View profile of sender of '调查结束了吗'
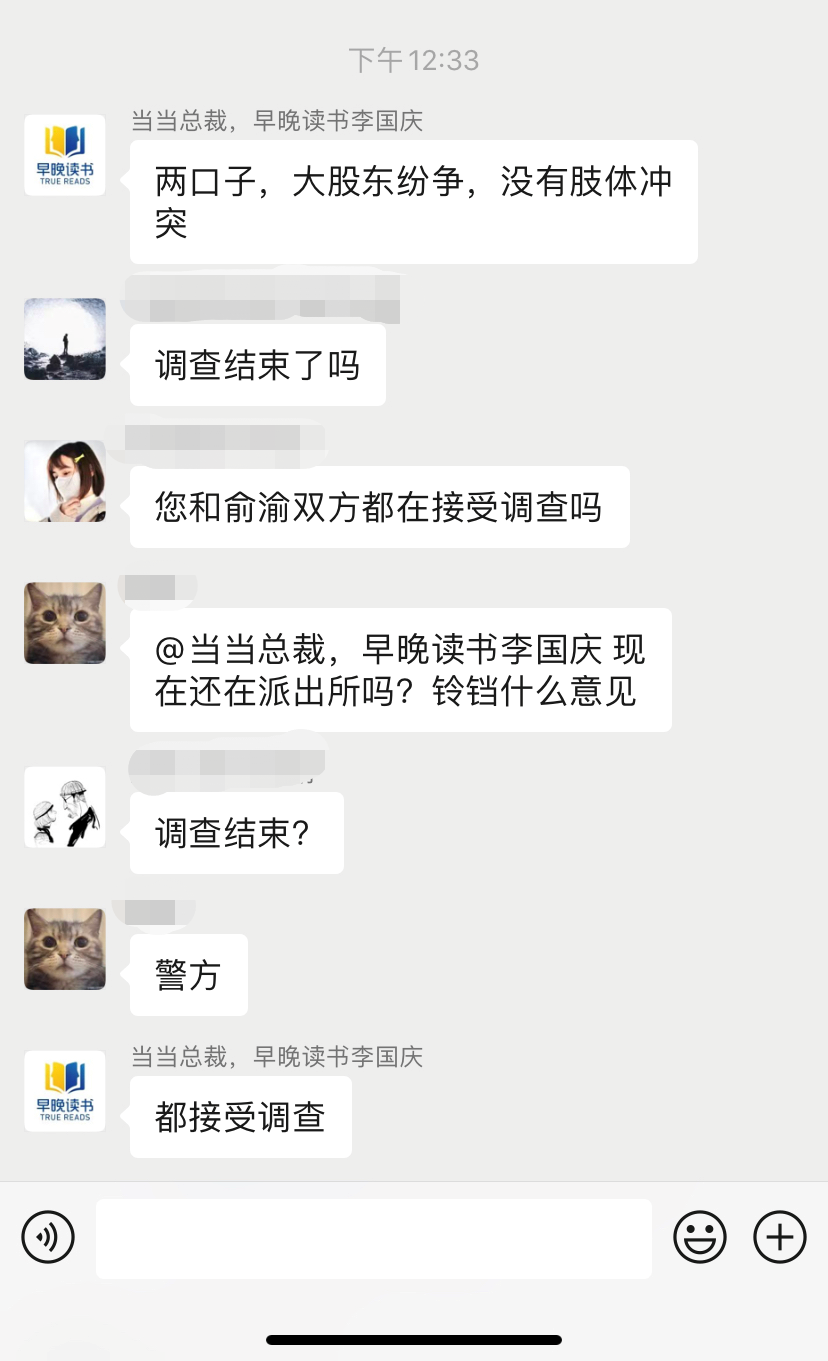 (x=65, y=339)
